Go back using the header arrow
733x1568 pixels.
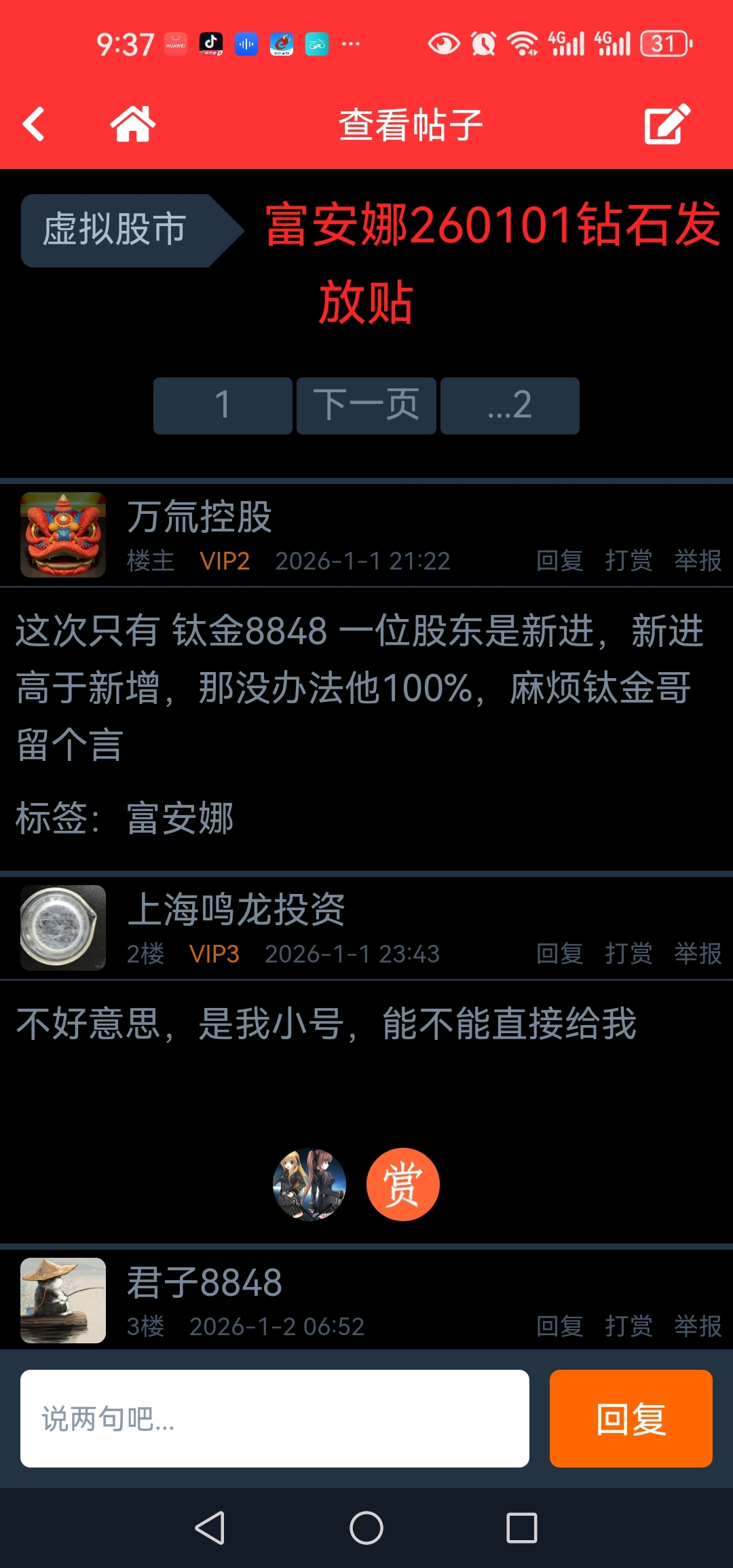[x=34, y=124]
